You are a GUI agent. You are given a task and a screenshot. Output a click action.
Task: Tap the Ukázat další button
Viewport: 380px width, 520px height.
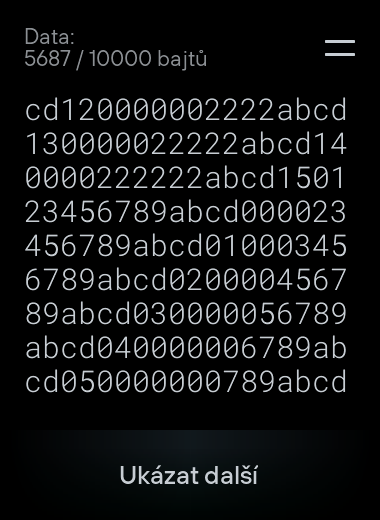pyautogui.click(x=188, y=475)
